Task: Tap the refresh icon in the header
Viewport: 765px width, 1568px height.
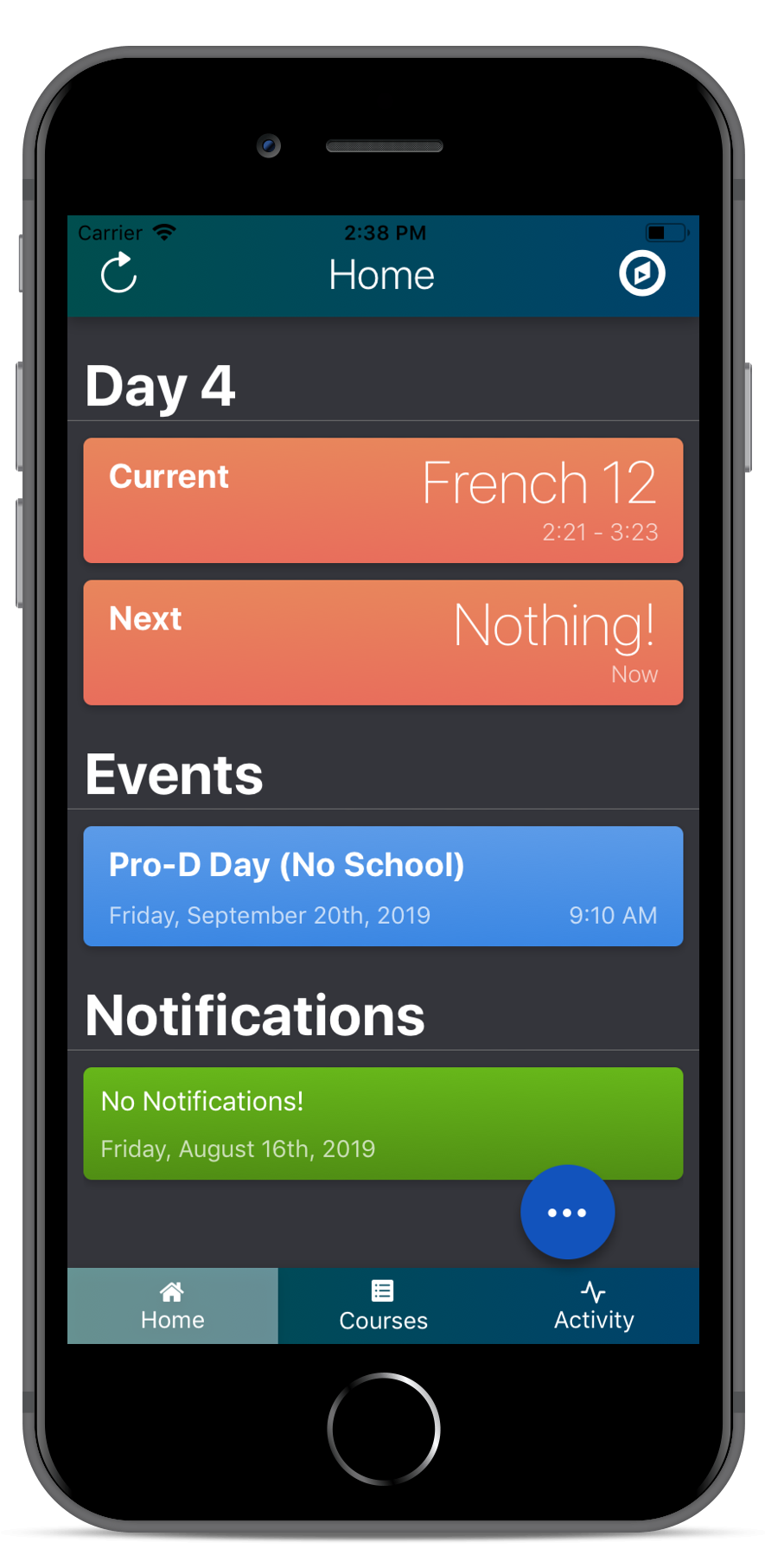Action: (119, 273)
